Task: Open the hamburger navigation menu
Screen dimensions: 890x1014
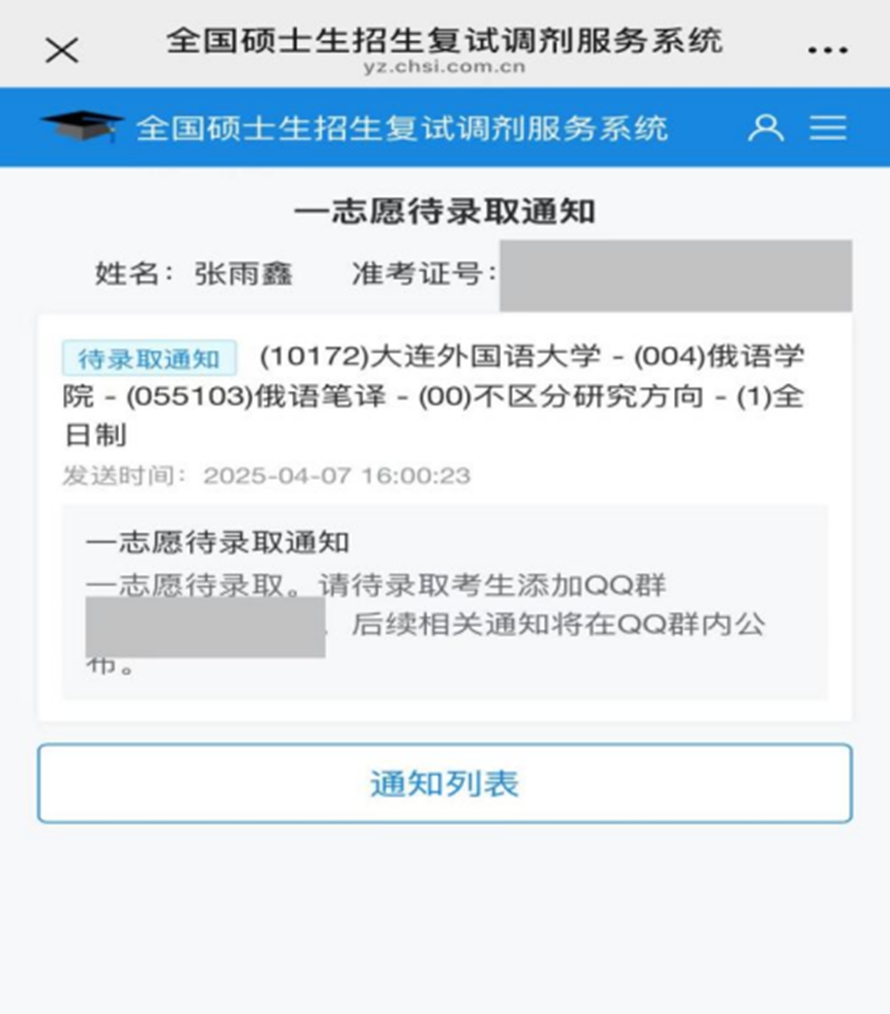Action: point(828,128)
